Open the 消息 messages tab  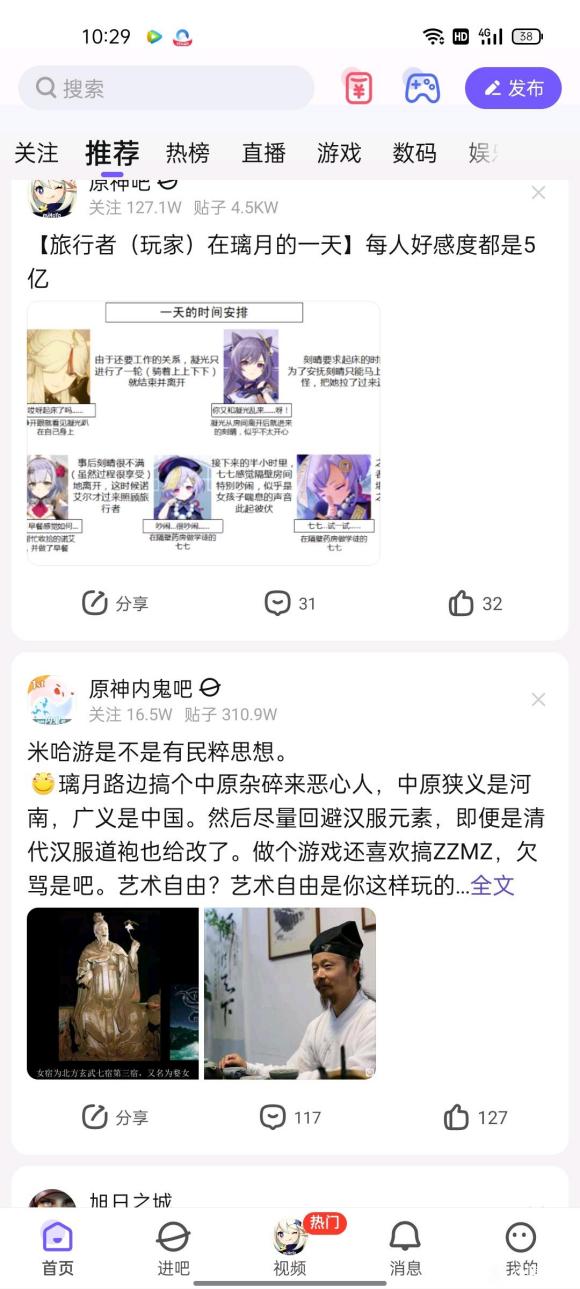pos(405,1249)
